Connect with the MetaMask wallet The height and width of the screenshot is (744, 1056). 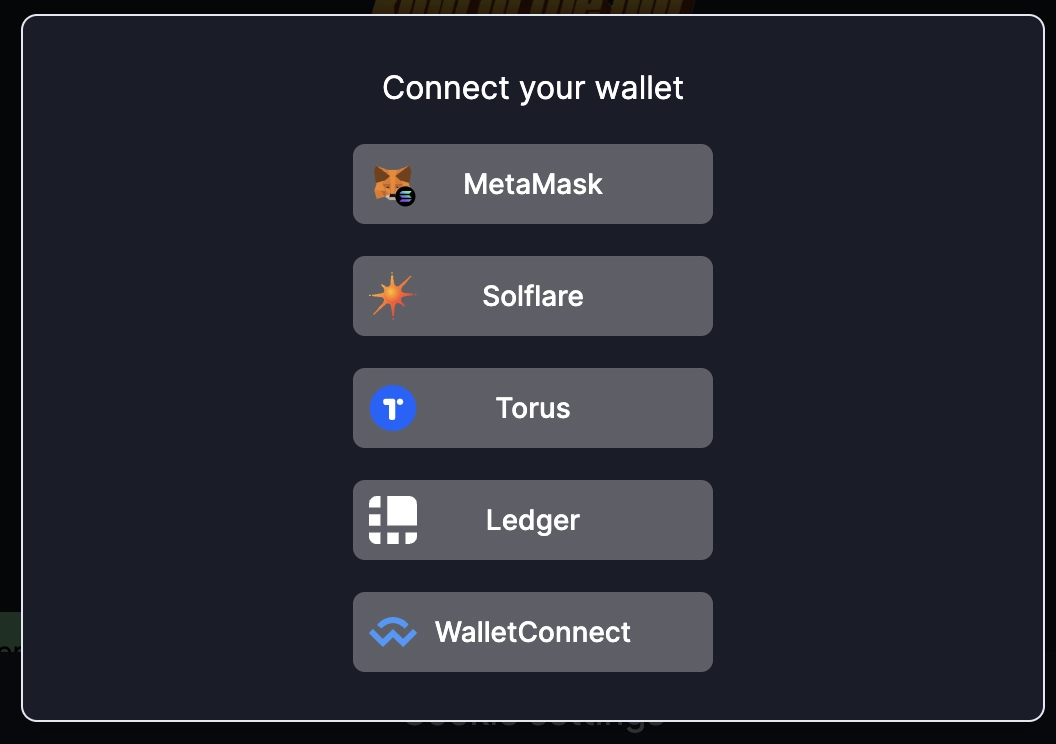click(532, 184)
